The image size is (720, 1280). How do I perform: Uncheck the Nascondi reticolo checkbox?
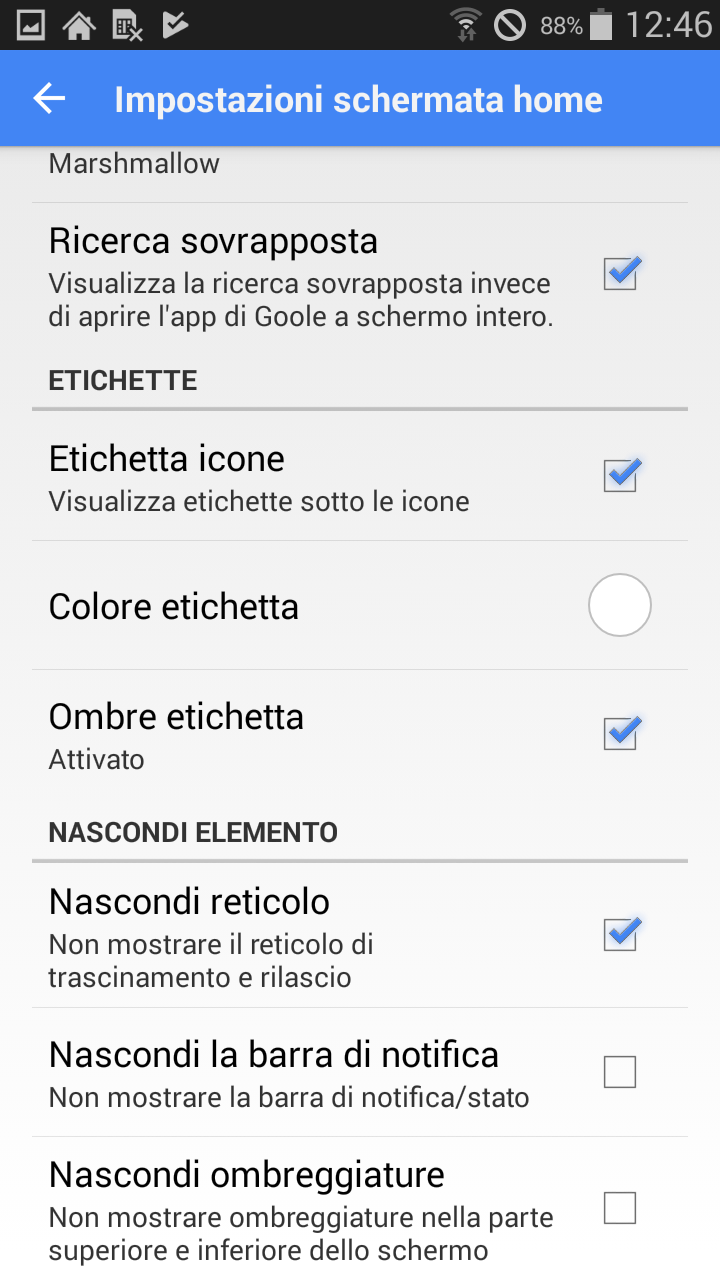coord(621,934)
